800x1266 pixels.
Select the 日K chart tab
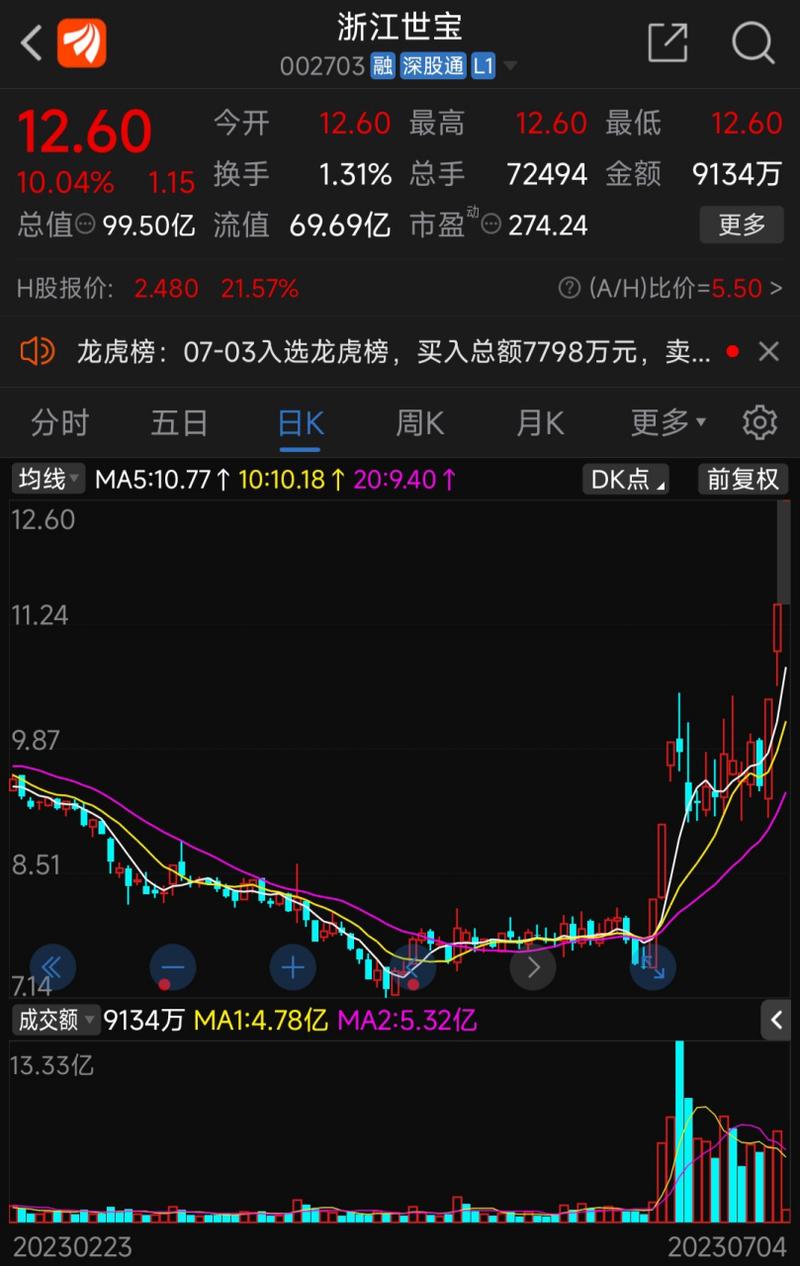pyautogui.click(x=300, y=423)
